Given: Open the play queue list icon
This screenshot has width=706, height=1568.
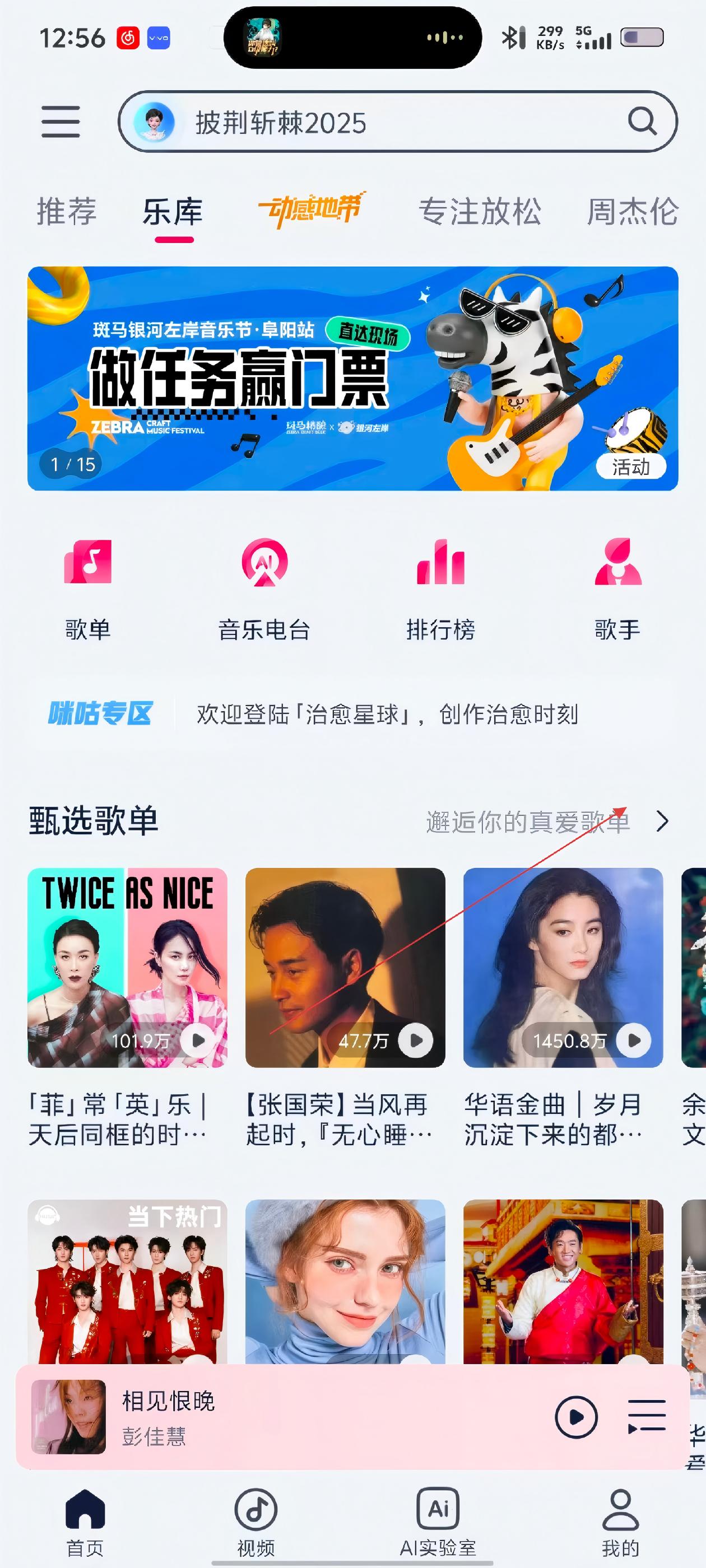Looking at the screenshot, I should click(x=646, y=1417).
